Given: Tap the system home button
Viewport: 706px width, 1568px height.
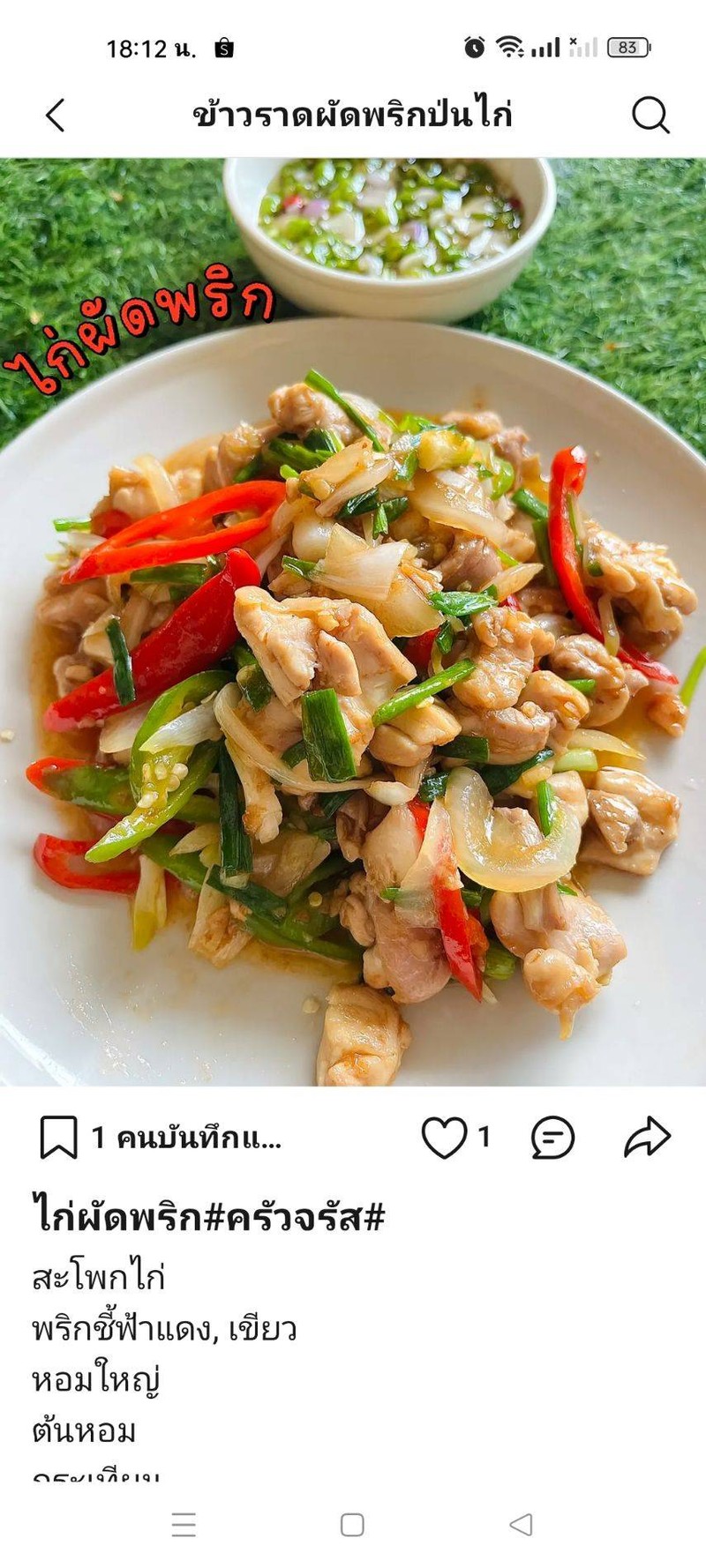Looking at the screenshot, I should 352,1525.
